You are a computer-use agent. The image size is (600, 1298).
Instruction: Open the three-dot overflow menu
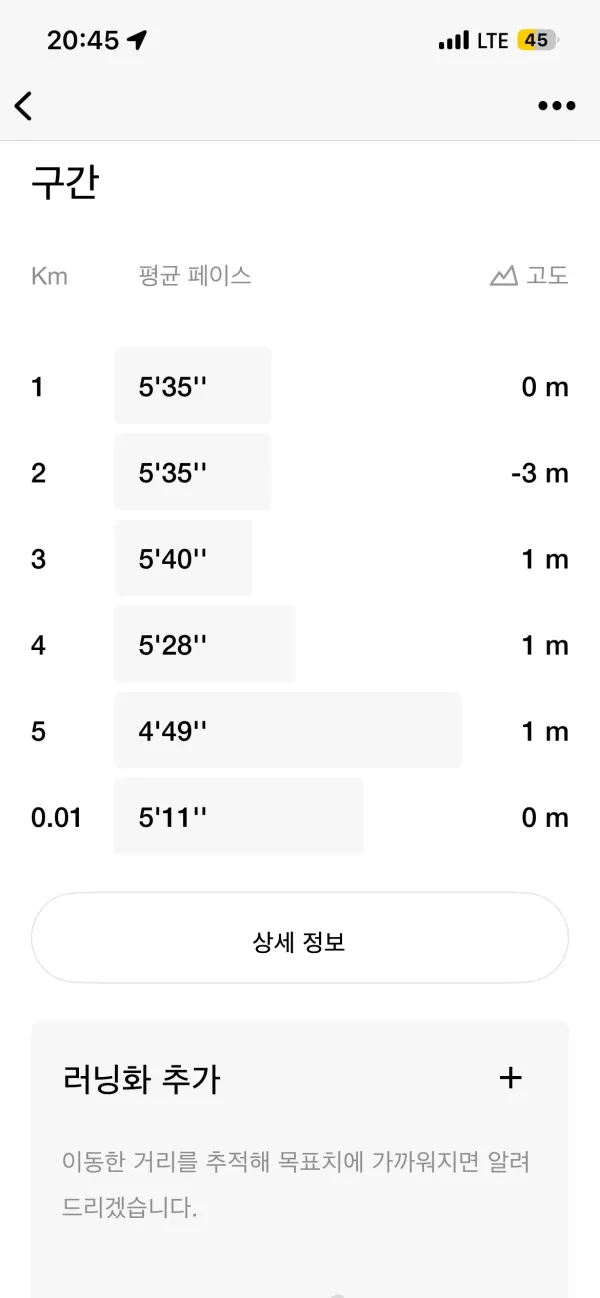(x=556, y=106)
